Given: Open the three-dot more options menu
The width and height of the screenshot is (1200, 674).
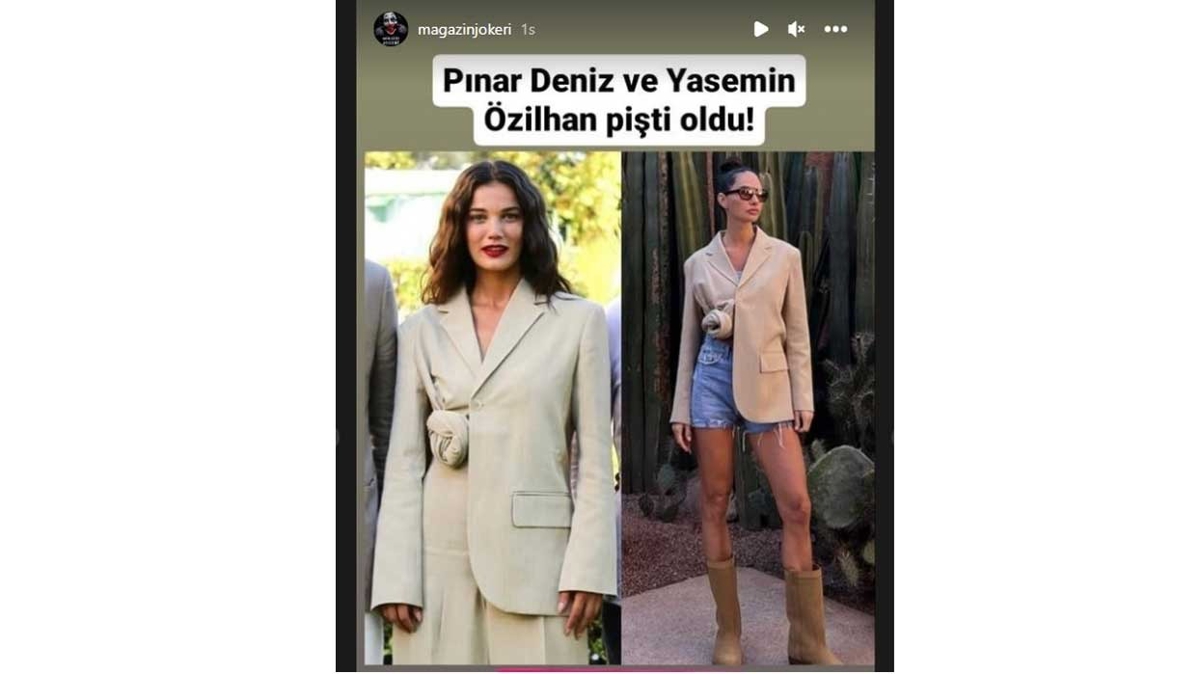Looking at the screenshot, I should coord(836,29).
